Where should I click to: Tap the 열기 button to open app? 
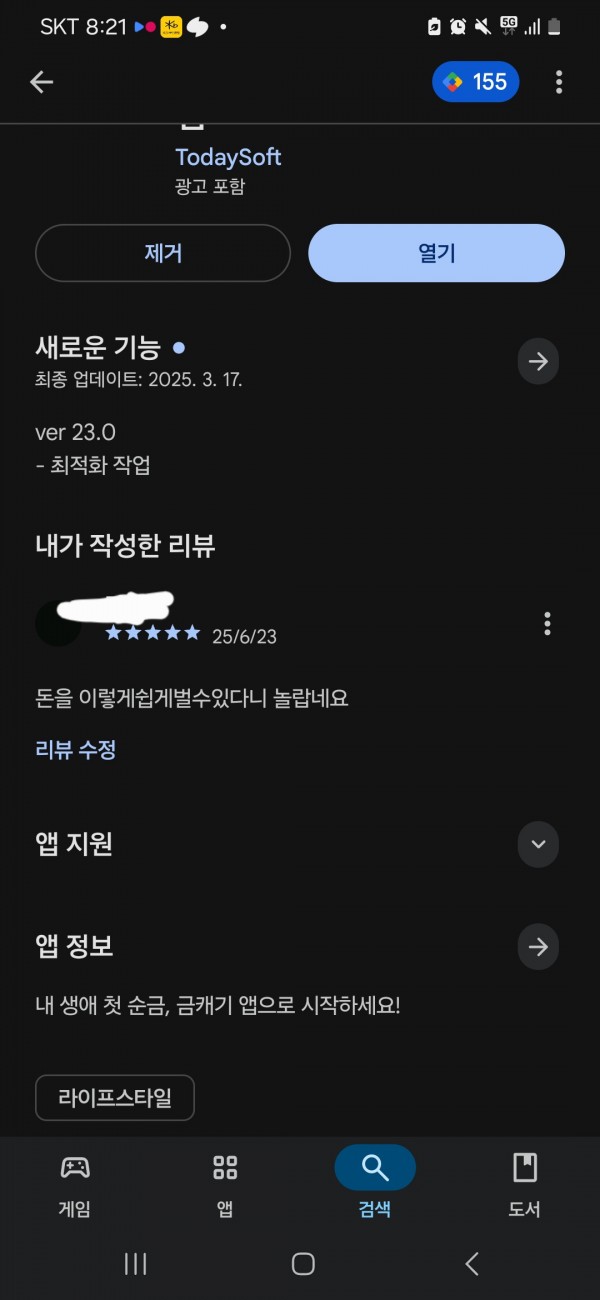[x=437, y=253]
